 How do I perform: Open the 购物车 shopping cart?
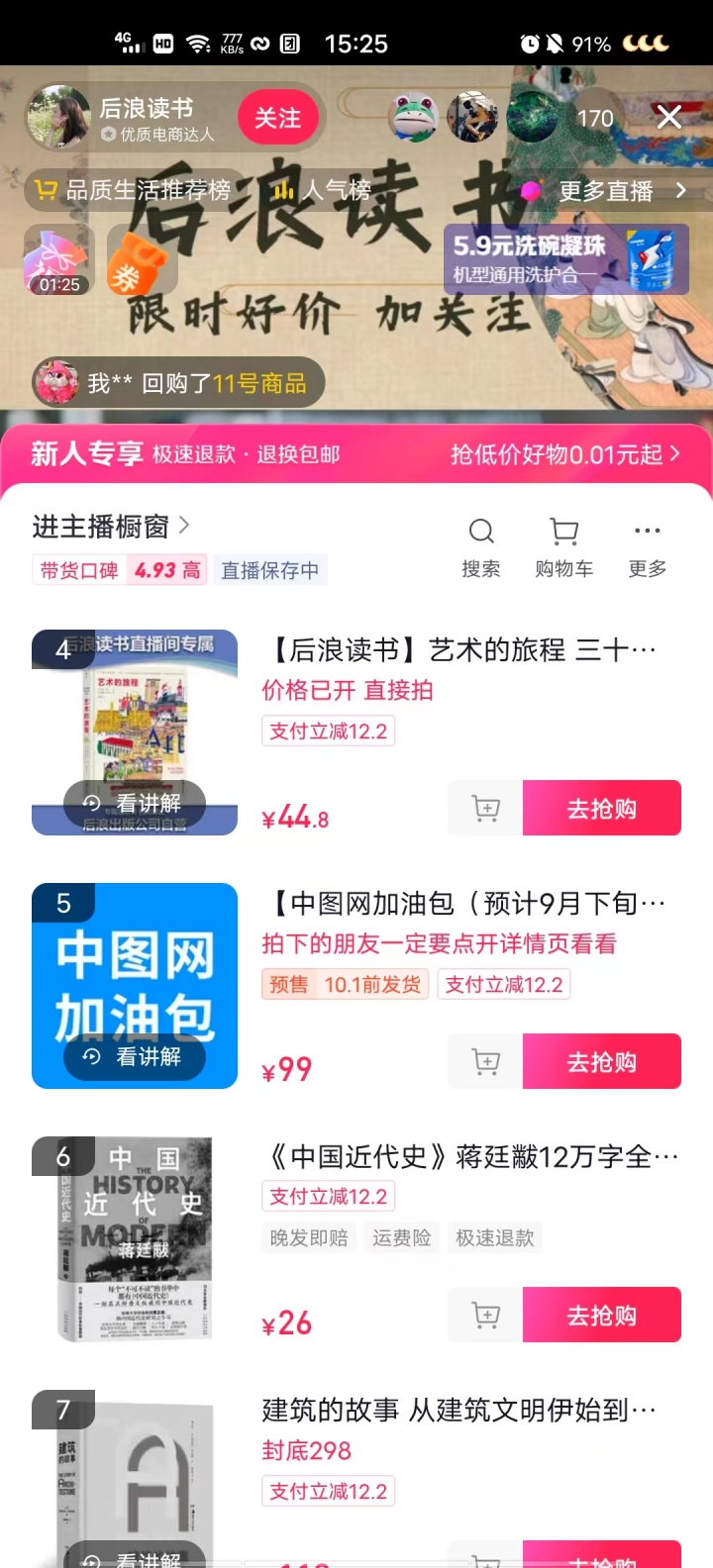564,545
